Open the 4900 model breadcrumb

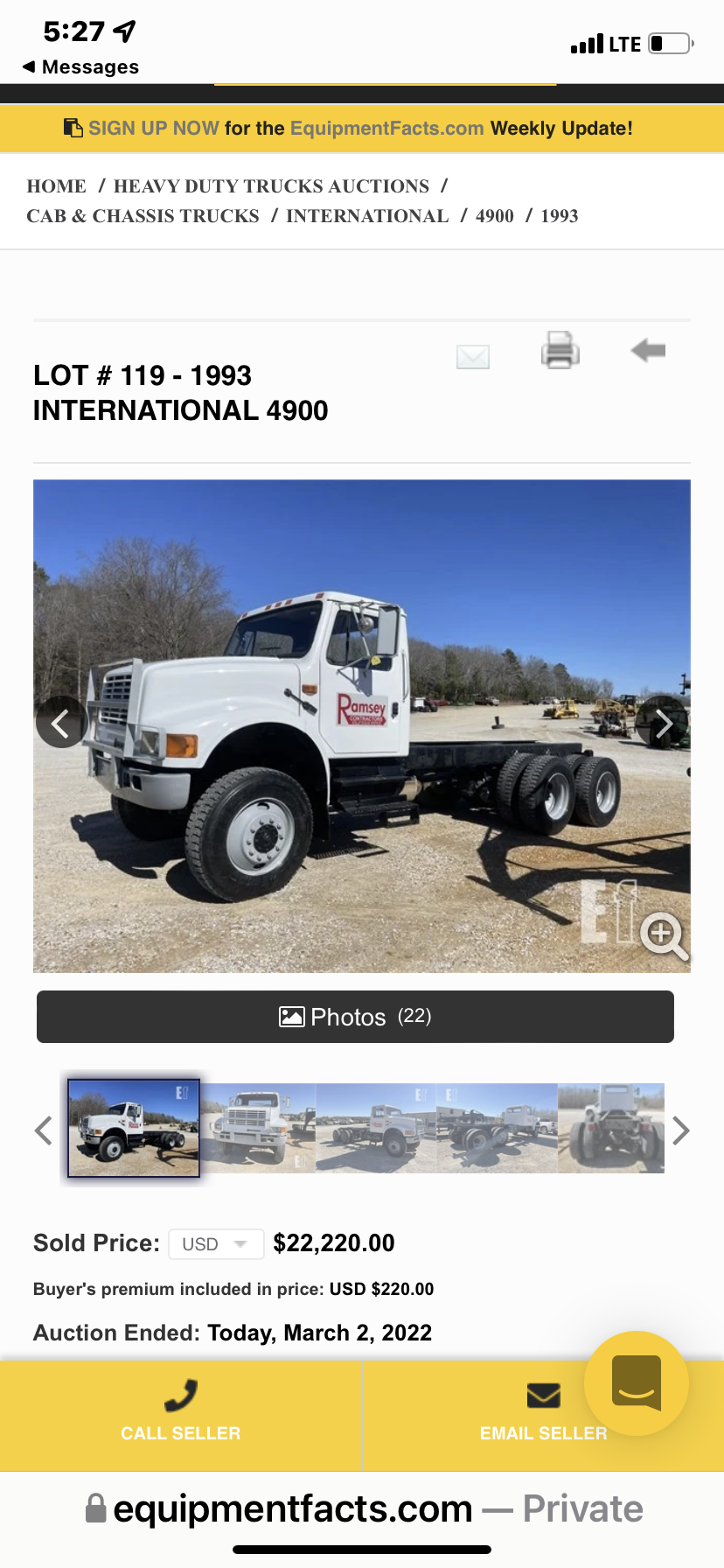494,216
